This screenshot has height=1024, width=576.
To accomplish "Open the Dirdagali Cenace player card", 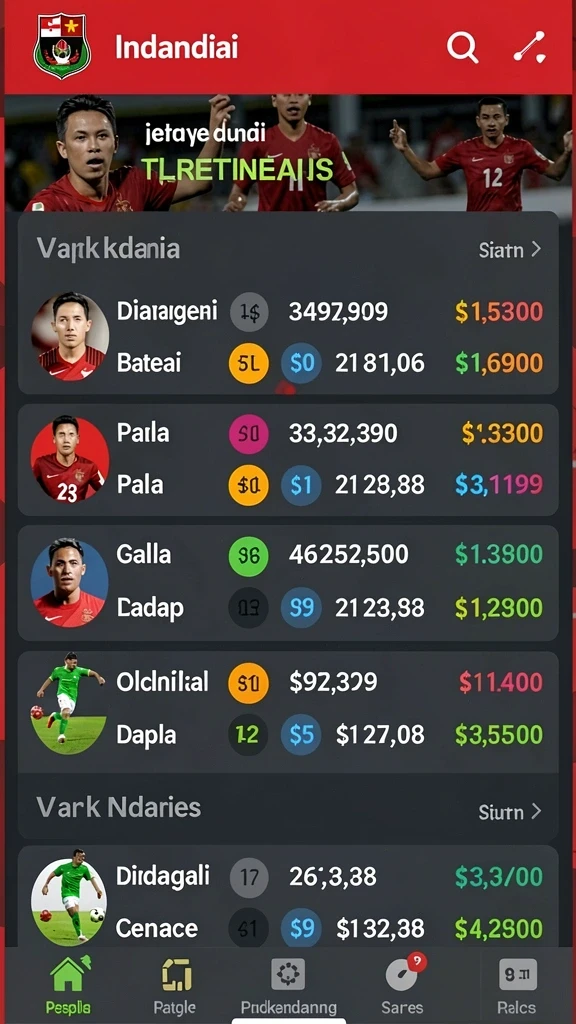I will tap(288, 899).
